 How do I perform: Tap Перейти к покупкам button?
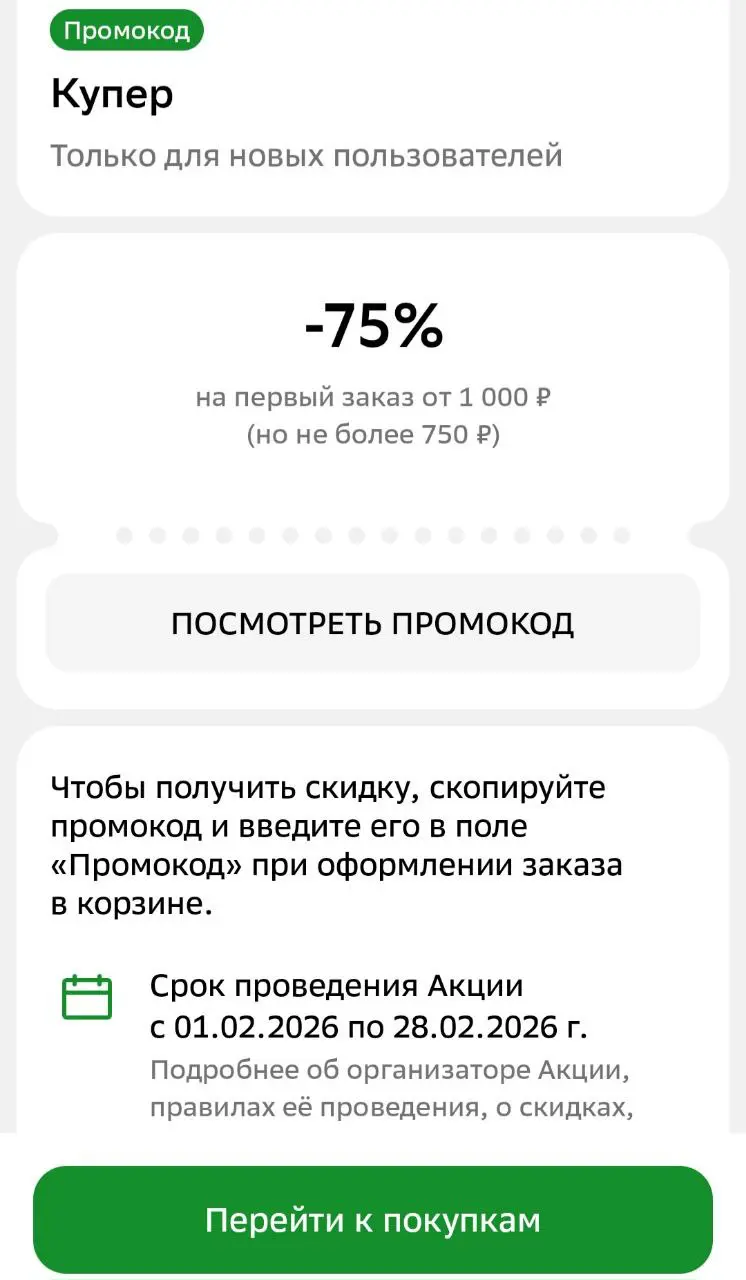point(373,1220)
